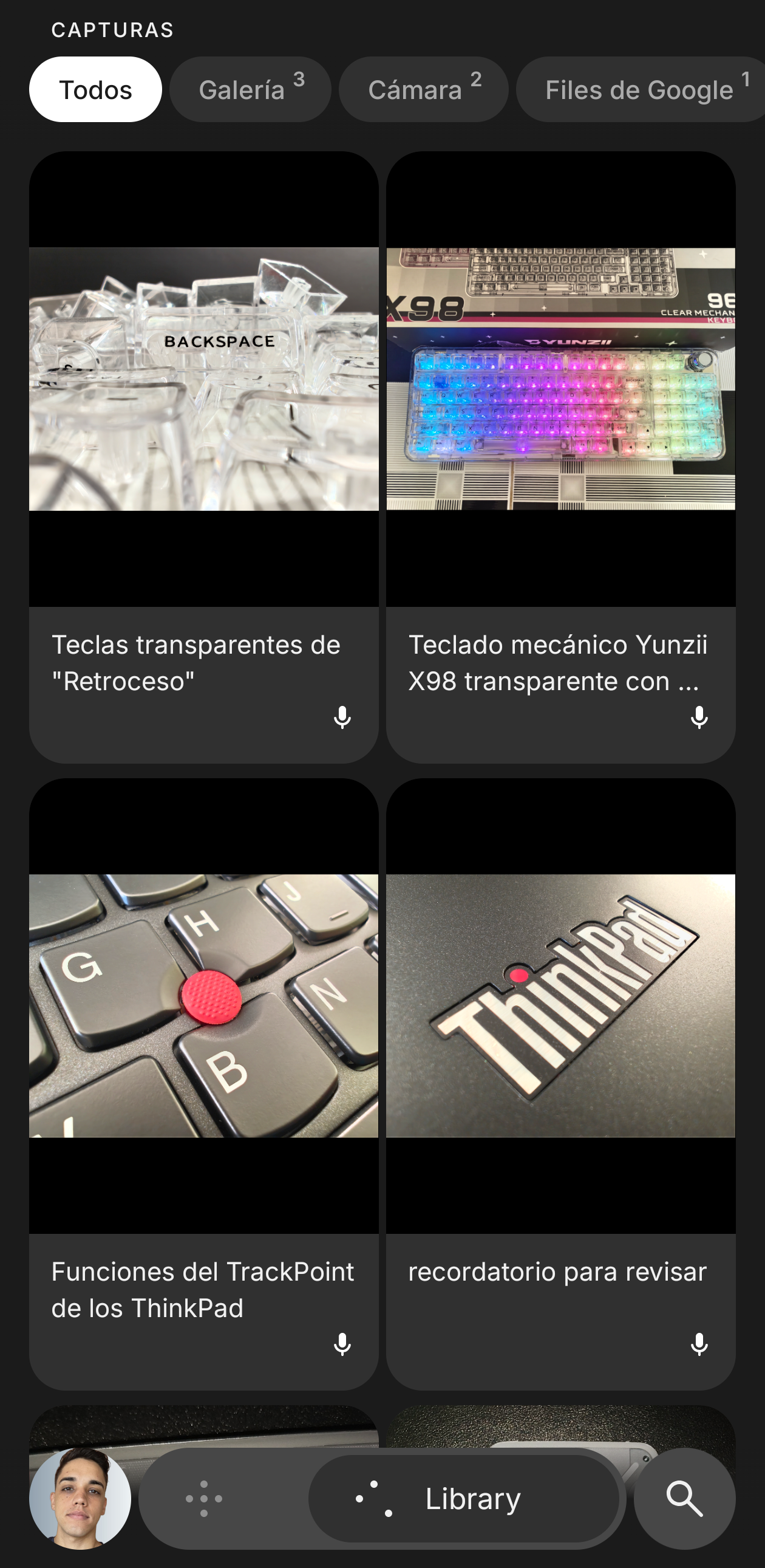Tap the microphone on the TrackPoint card

point(342,1344)
